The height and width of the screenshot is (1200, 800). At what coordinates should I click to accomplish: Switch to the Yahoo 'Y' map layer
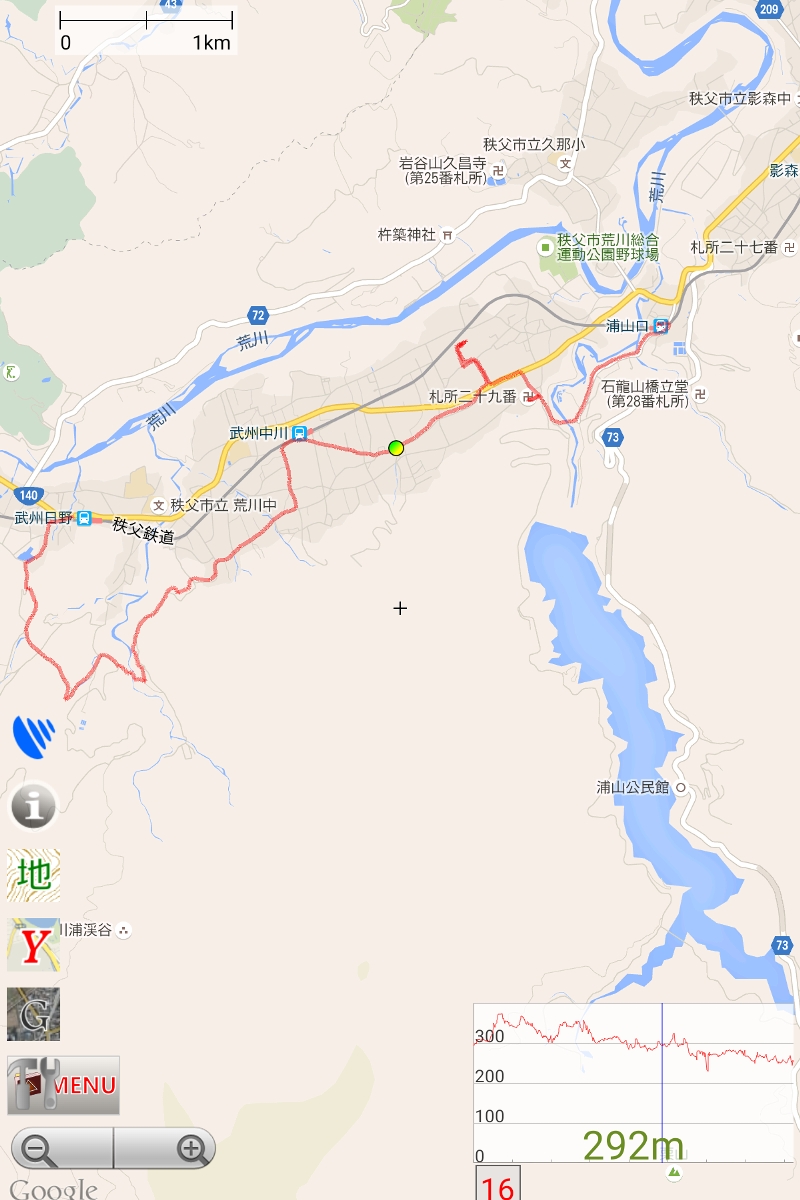(33, 945)
